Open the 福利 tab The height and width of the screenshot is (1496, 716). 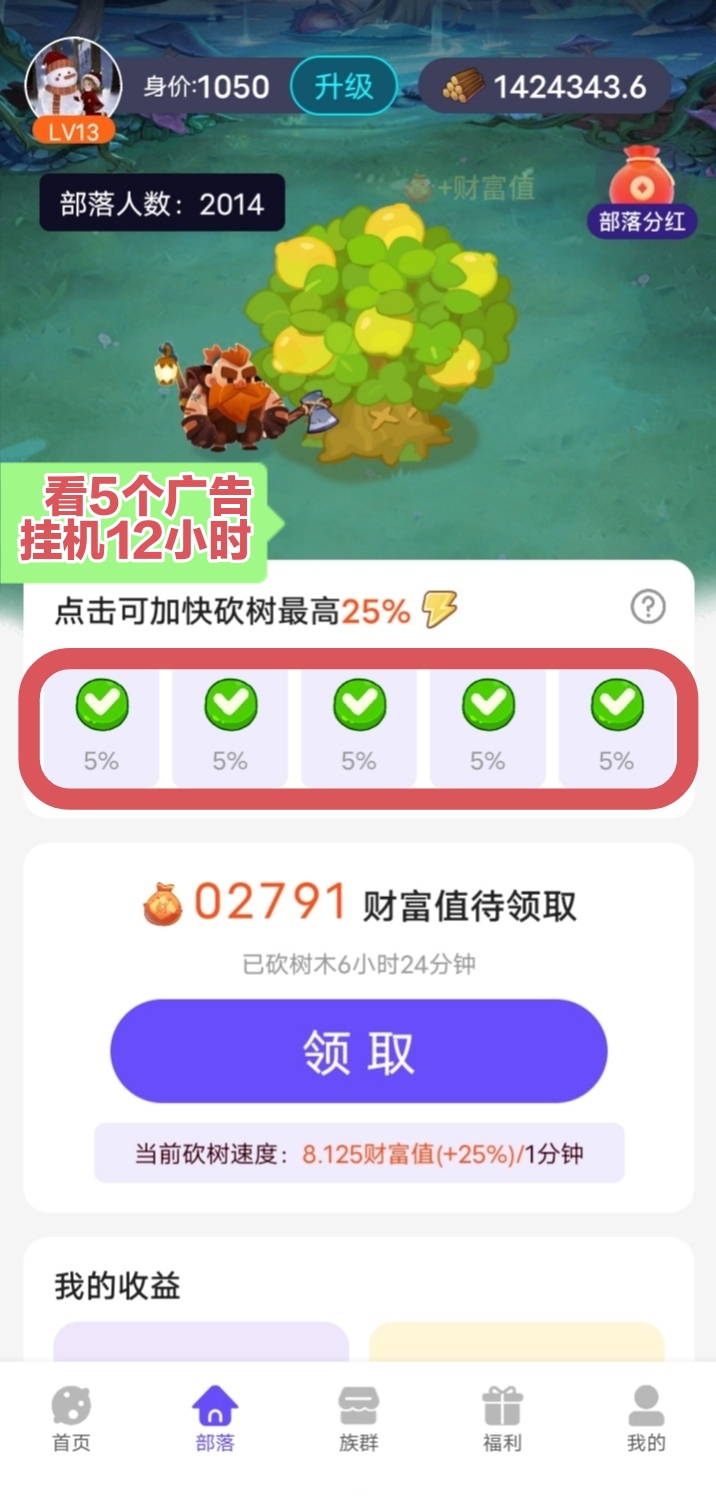pos(502,1418)
